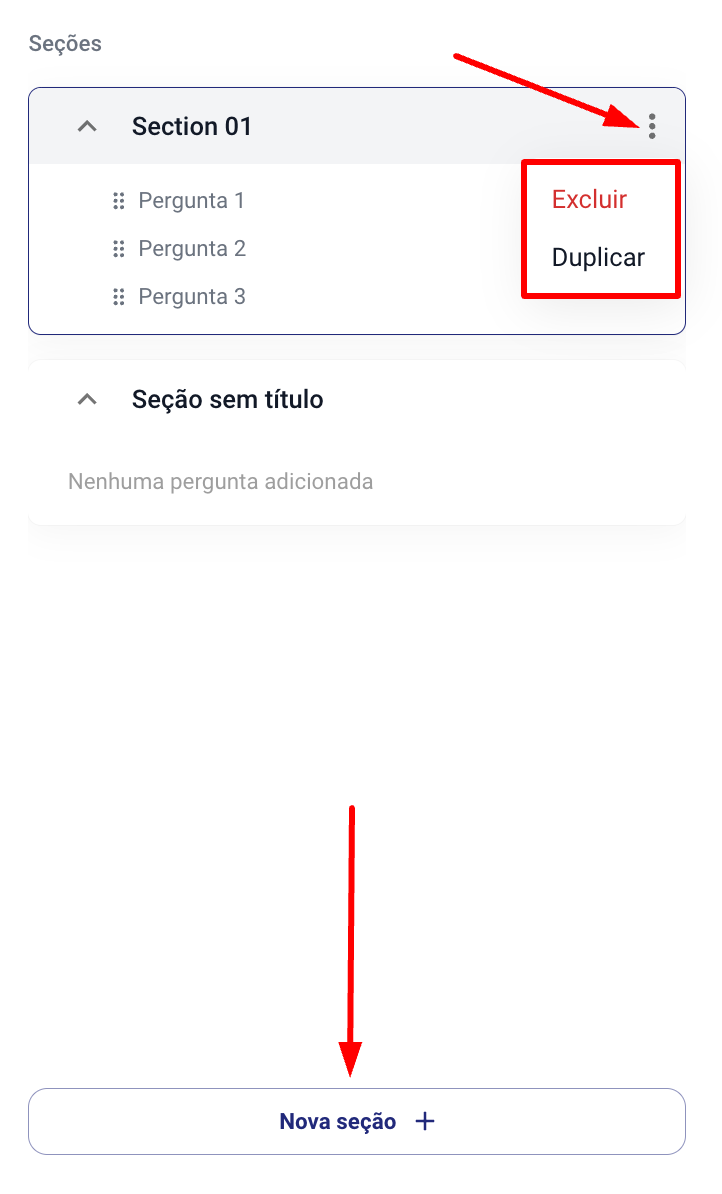Open Pergunta 2
The height and width of the screenshot is (1194, 722).
click(192, 248)
